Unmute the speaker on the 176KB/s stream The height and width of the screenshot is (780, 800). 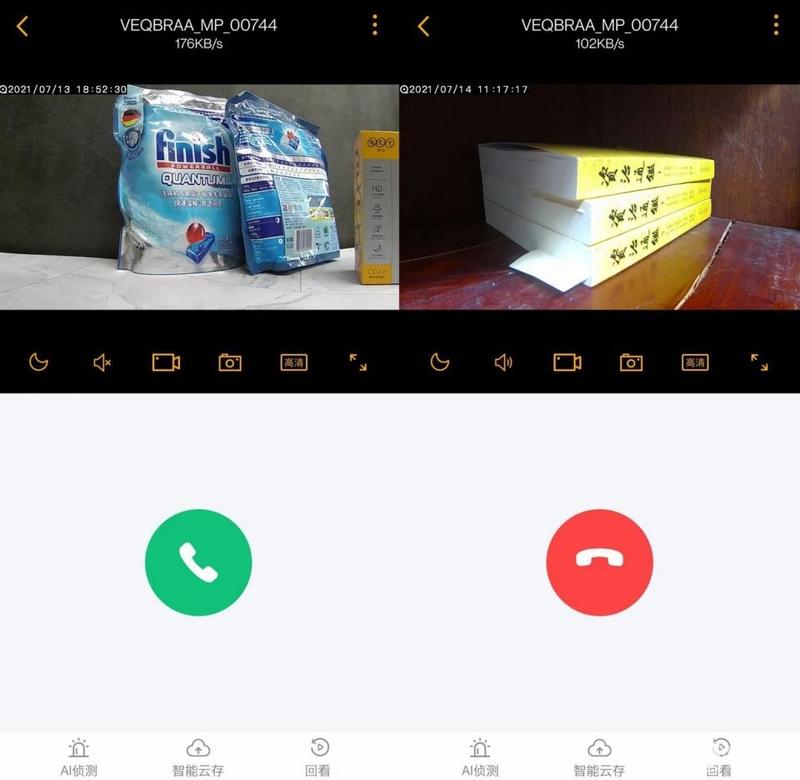(x=102, y=362)
